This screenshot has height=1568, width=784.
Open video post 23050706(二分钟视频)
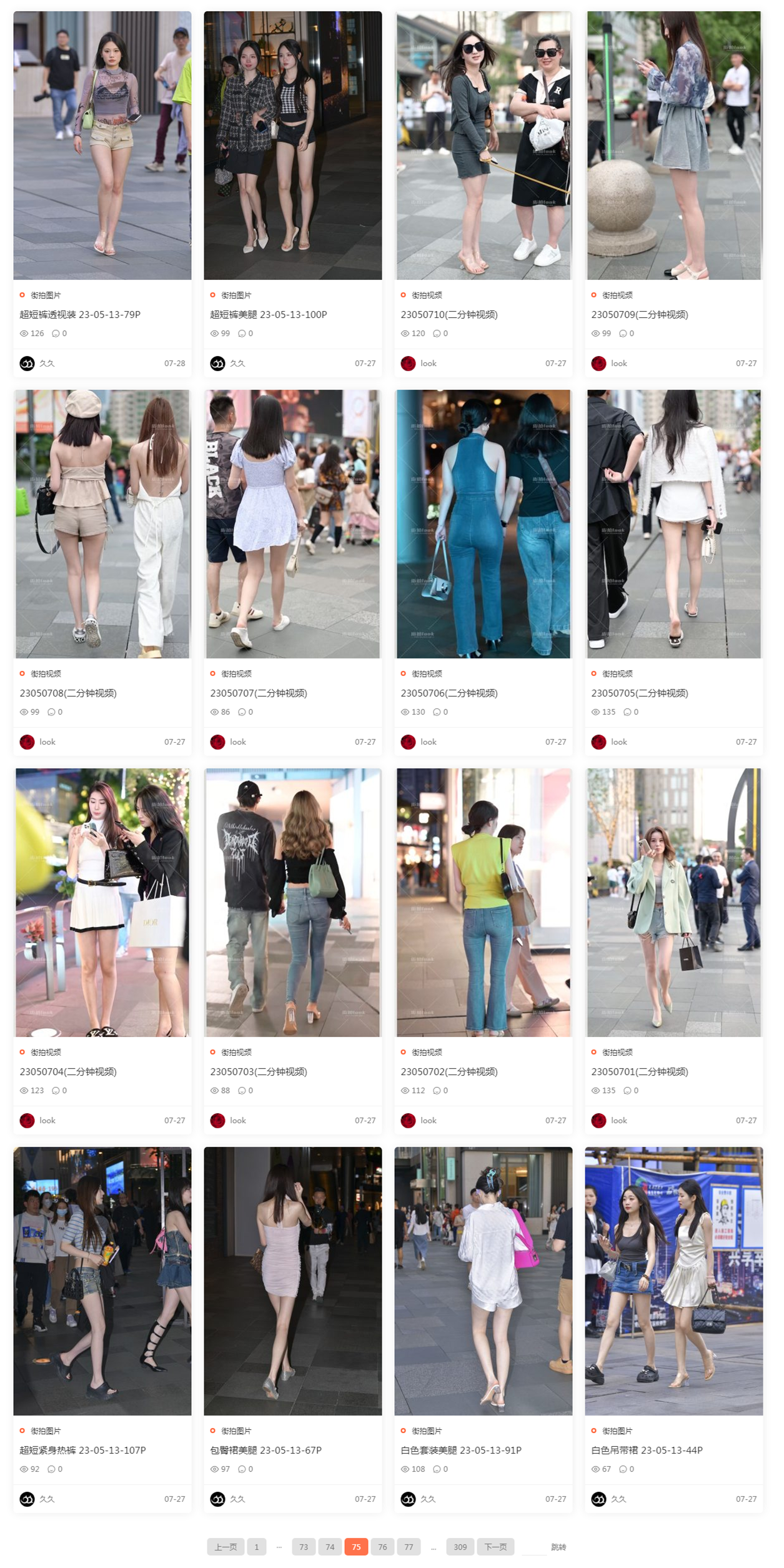[x=449, y=693]
